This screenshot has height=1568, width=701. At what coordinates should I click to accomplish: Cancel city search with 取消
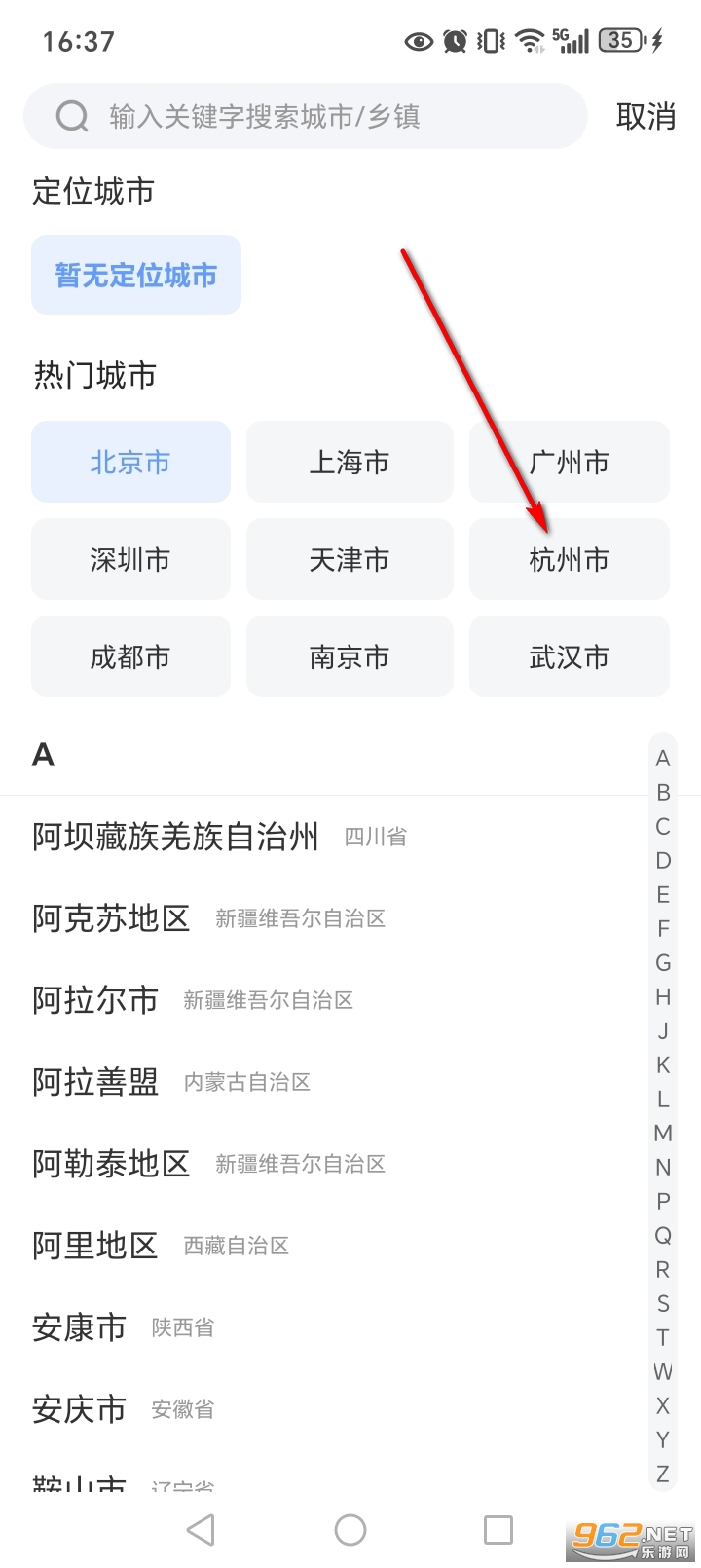646,116
